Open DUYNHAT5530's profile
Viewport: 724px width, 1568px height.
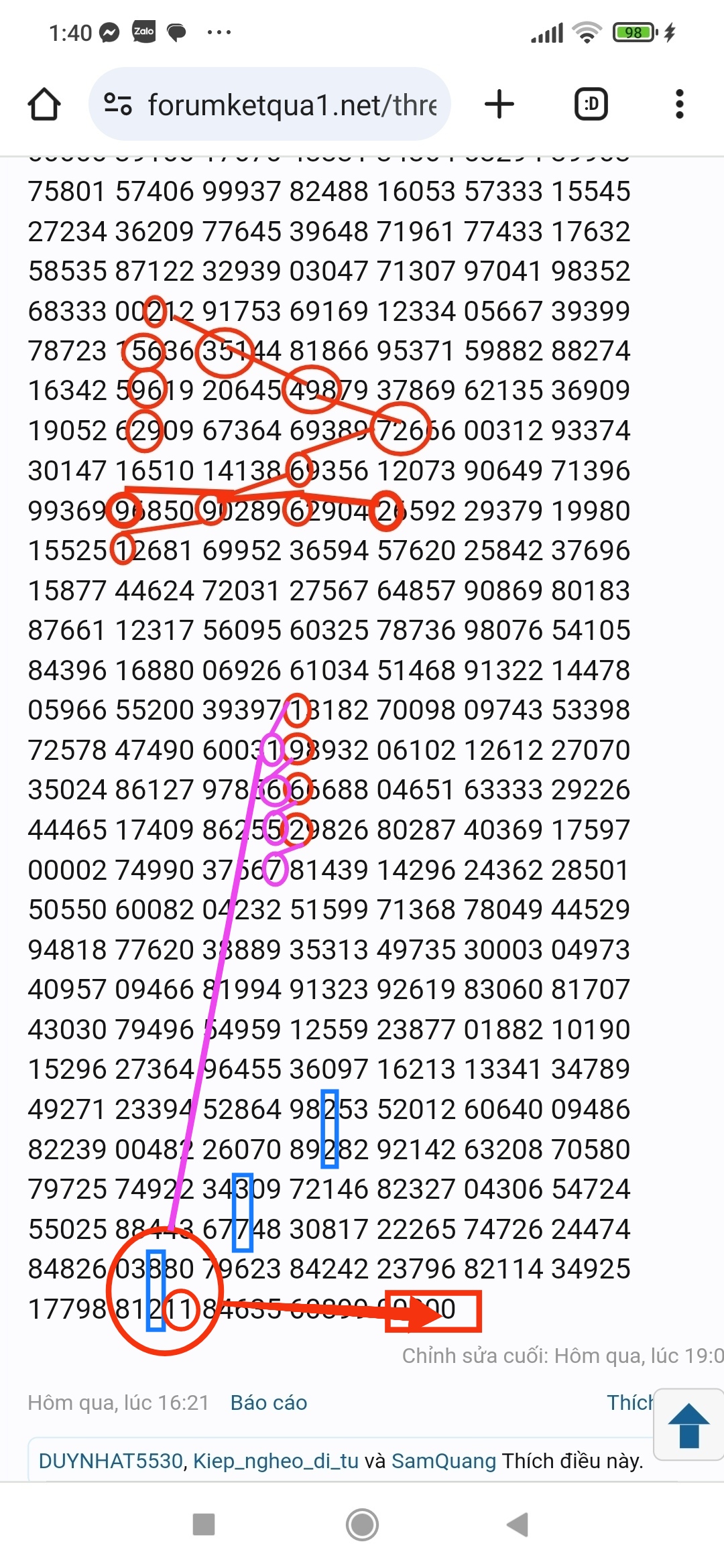coord(111,1461)
